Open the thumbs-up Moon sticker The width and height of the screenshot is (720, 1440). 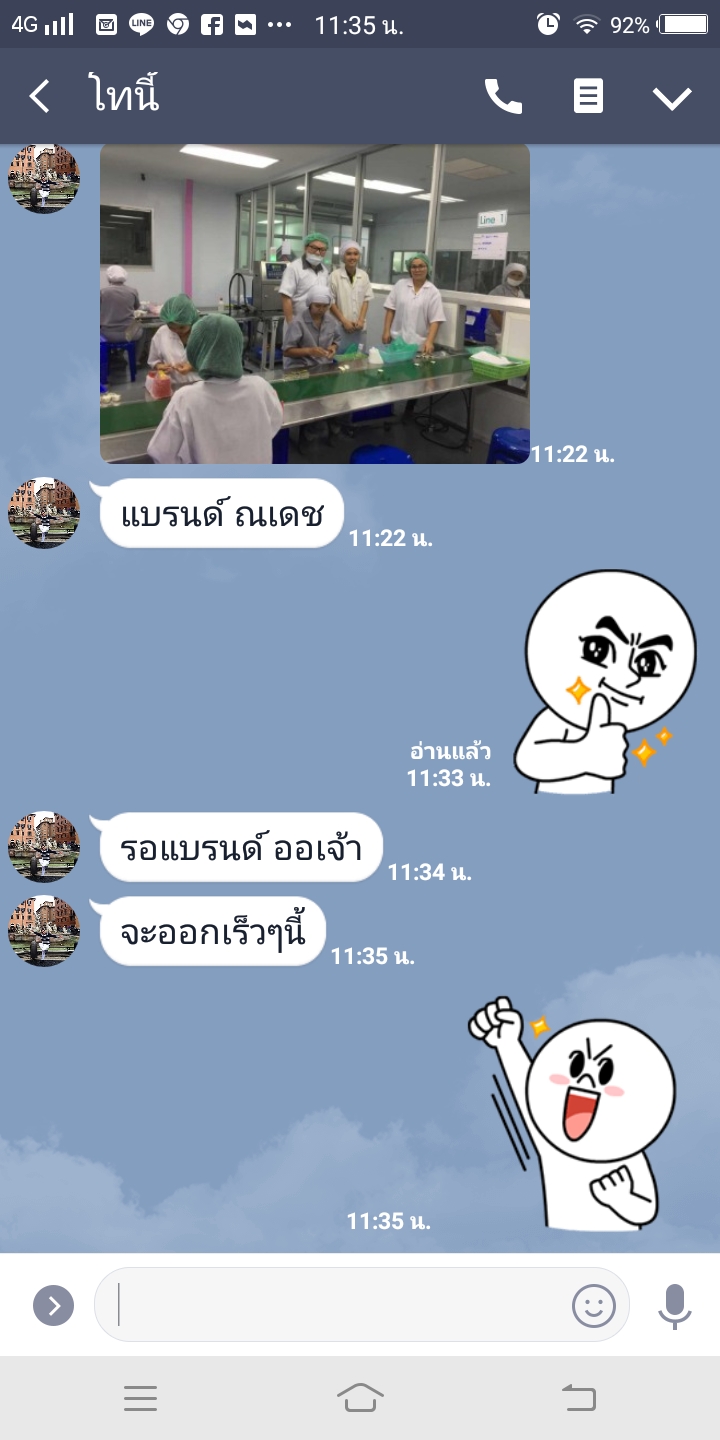(605, 682)
